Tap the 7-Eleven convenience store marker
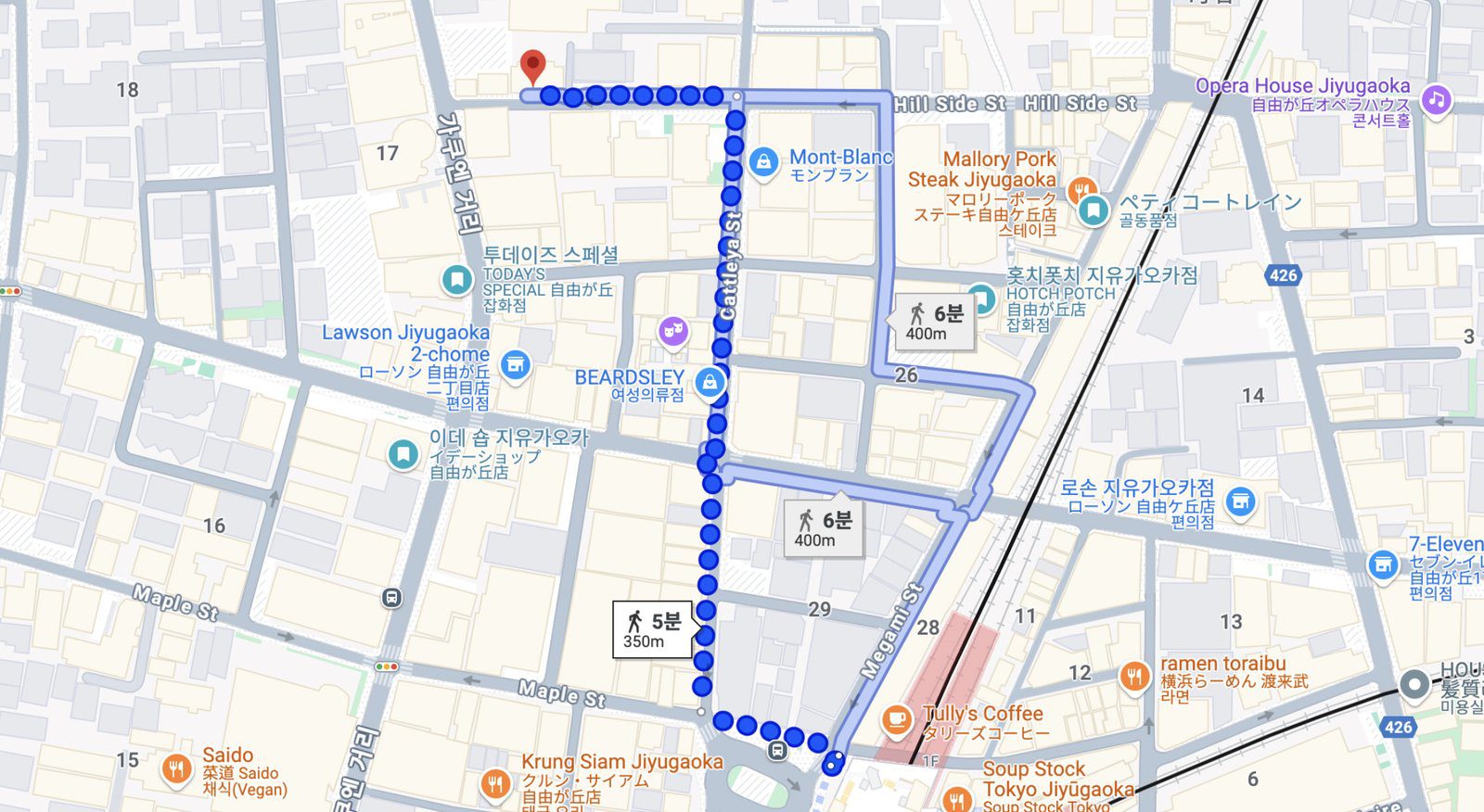This screenshot has height=812, width=1484. click(x=1382, y=564)
